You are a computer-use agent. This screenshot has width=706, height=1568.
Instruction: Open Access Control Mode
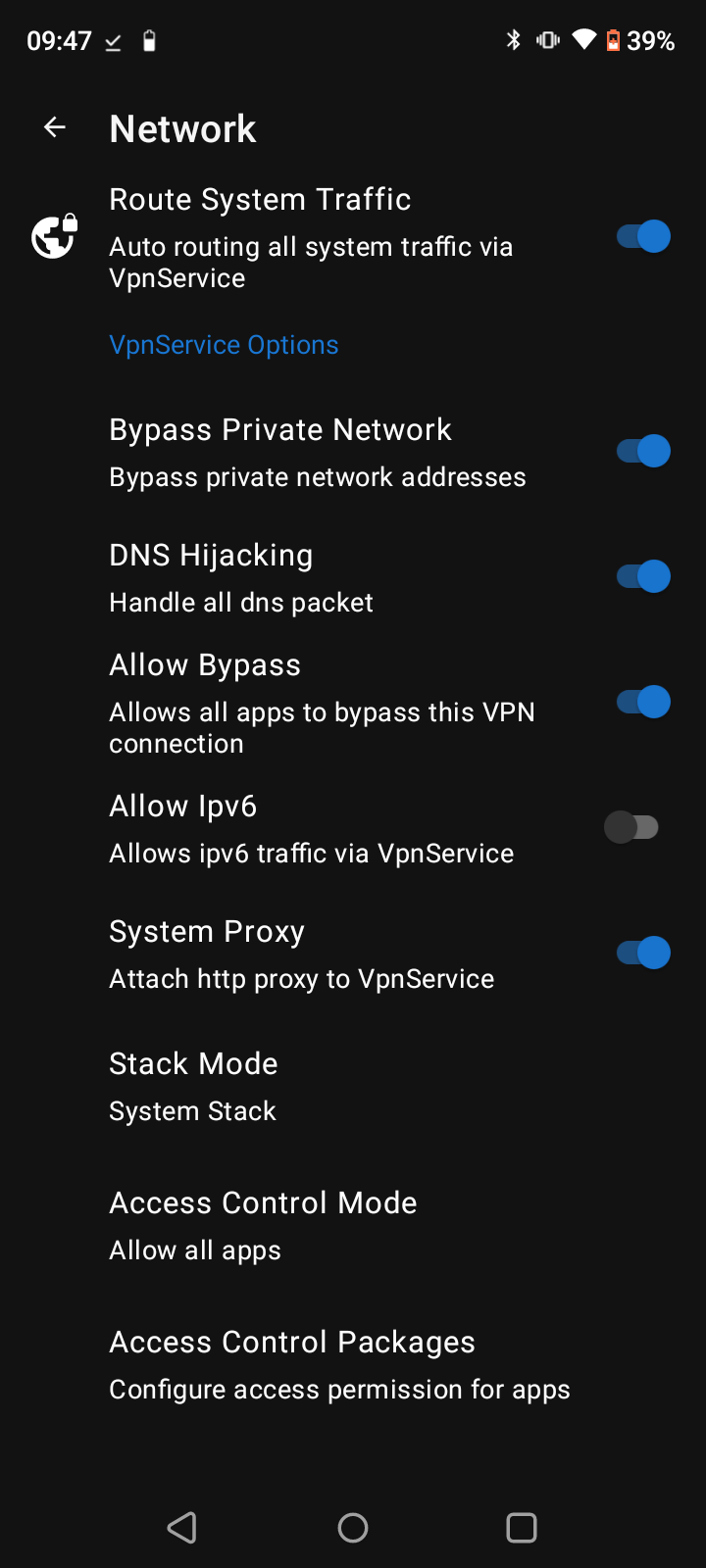(x=353, y=1226)
